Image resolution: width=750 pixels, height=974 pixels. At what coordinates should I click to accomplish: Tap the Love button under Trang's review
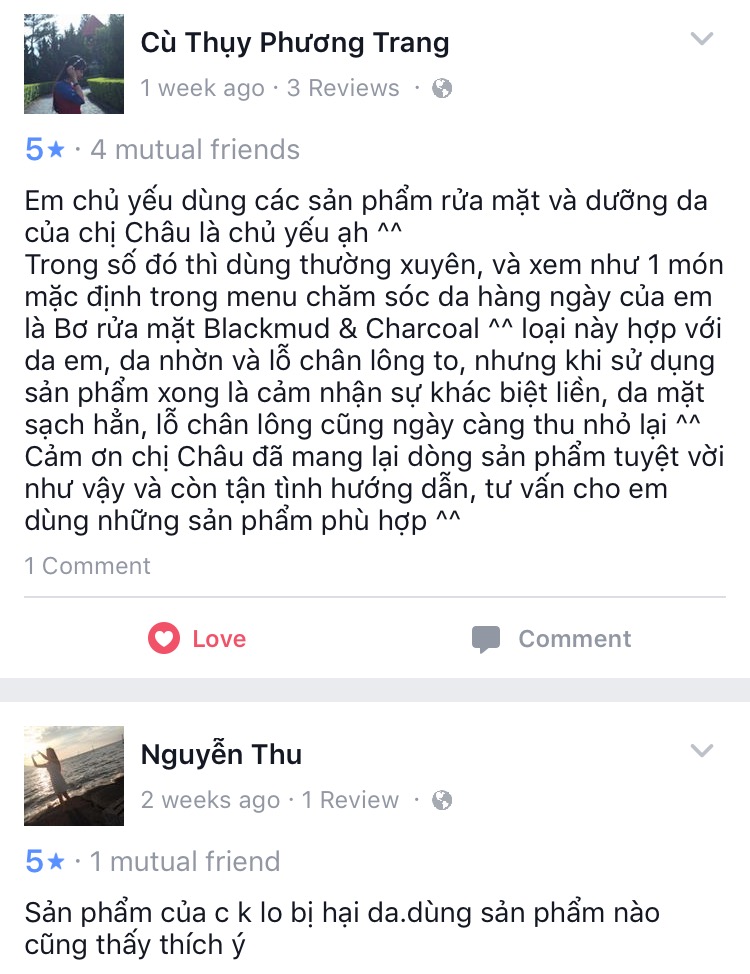pyautogui.click(x=197, y=639)
